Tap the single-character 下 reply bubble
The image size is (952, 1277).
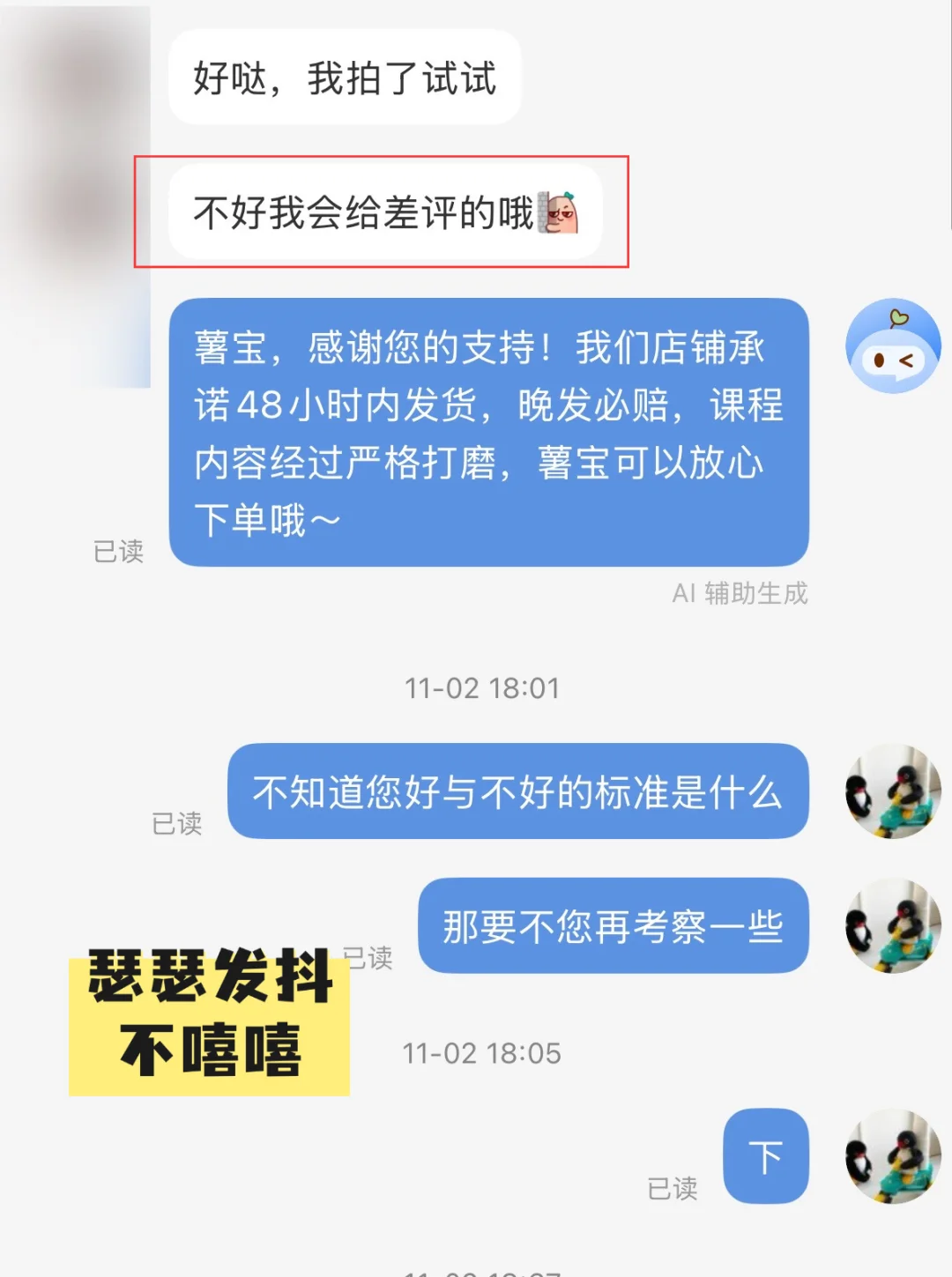tap(764, 1157)
